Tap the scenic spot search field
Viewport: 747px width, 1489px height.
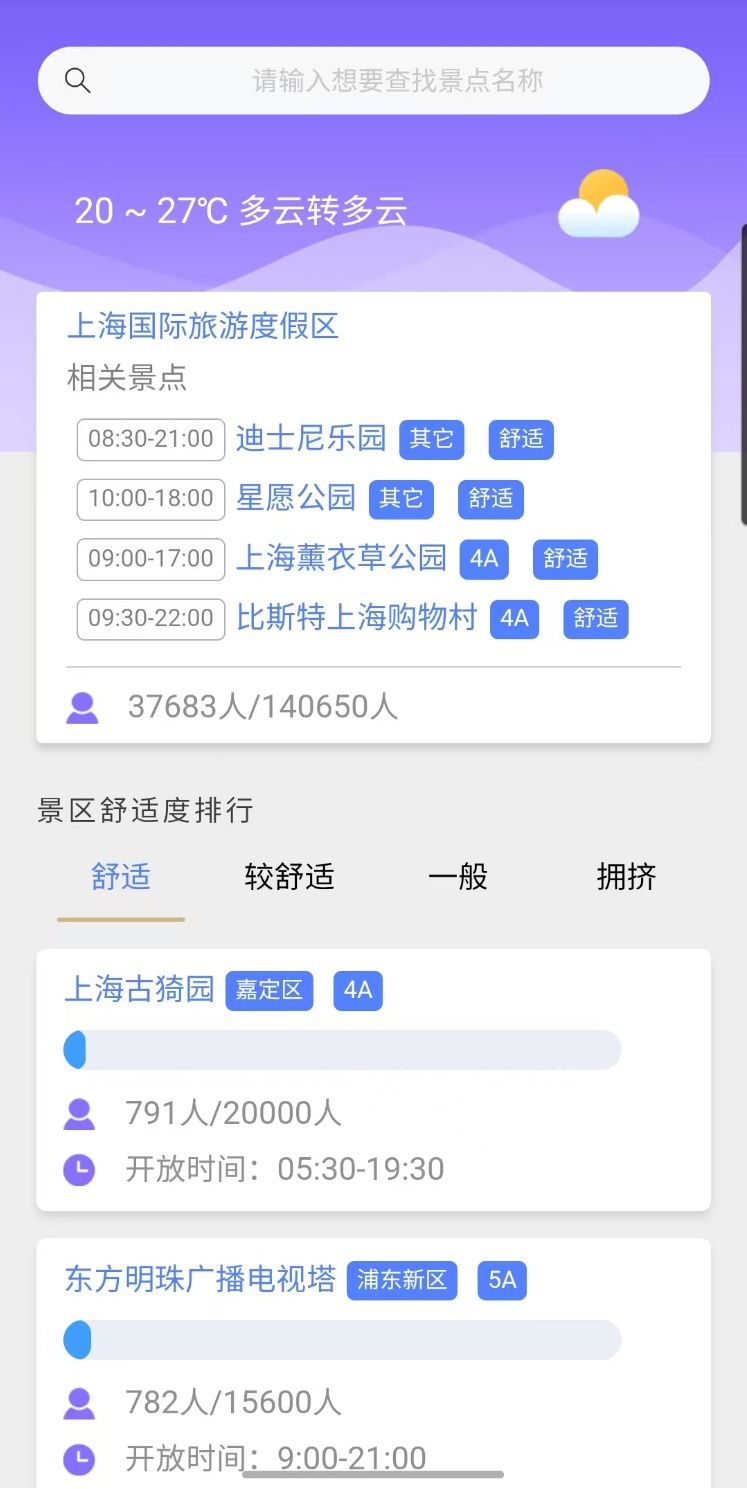pyautogui.click(x=373, y=81)
